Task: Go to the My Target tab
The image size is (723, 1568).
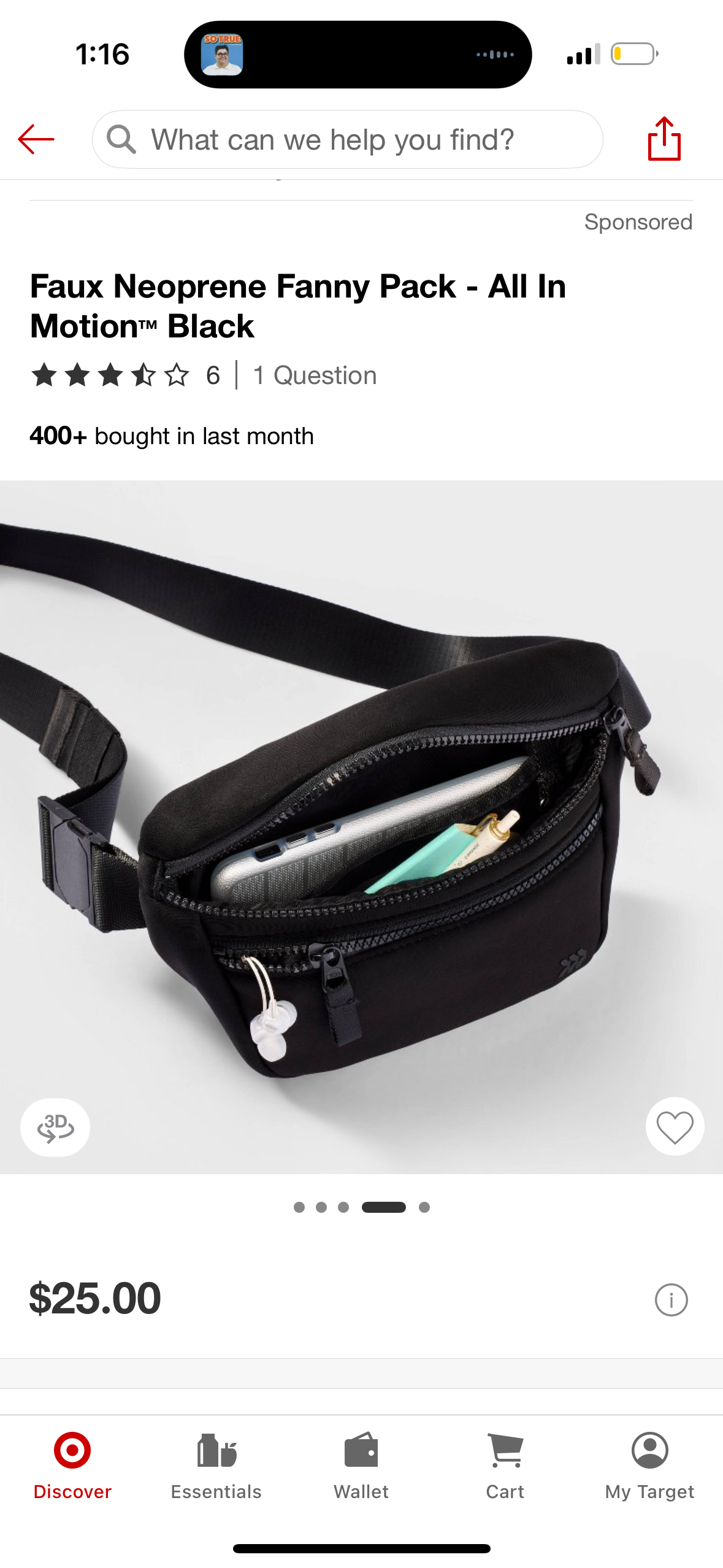Action: click(x=649, y=1465)
